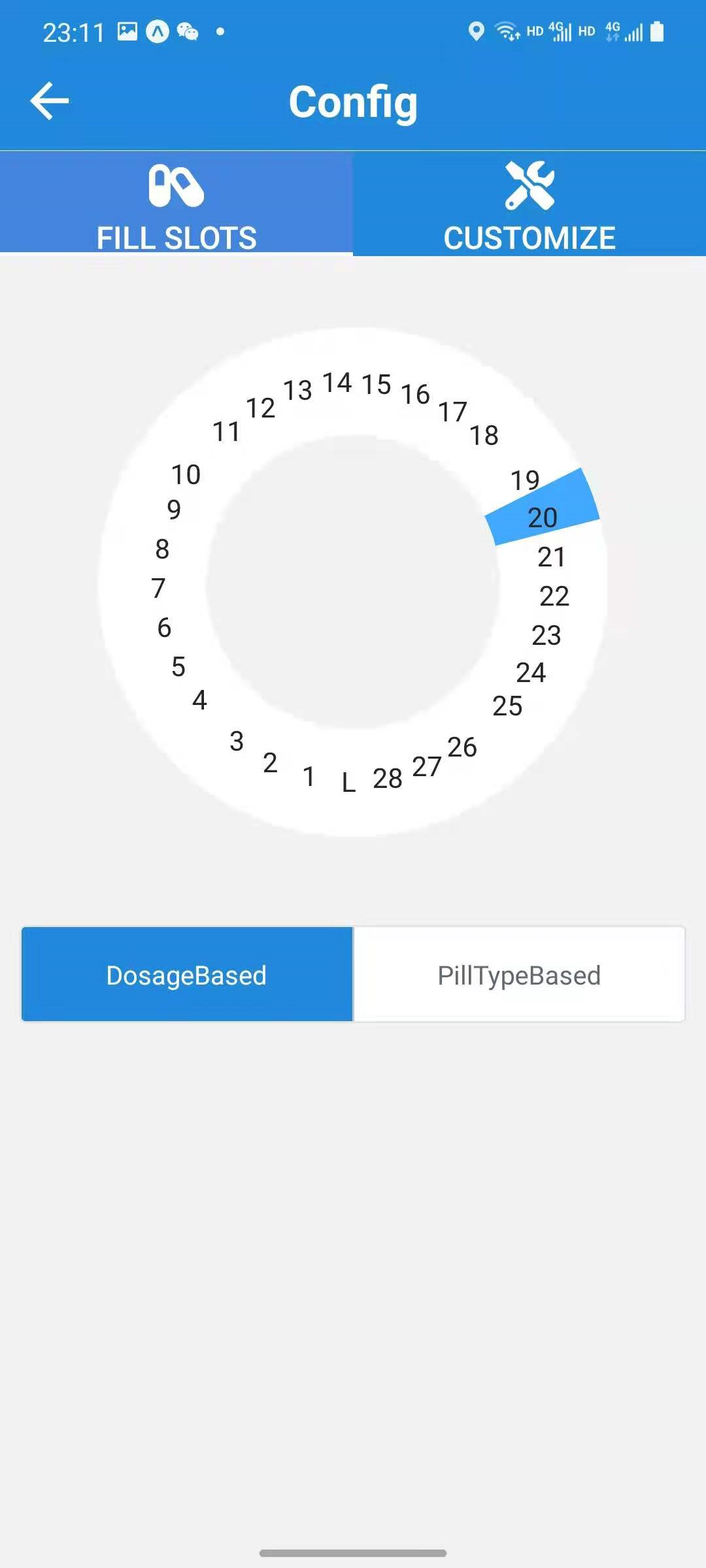
Task: Choose slot 14 on the pill wheel
Action: (x=337, y=383)
